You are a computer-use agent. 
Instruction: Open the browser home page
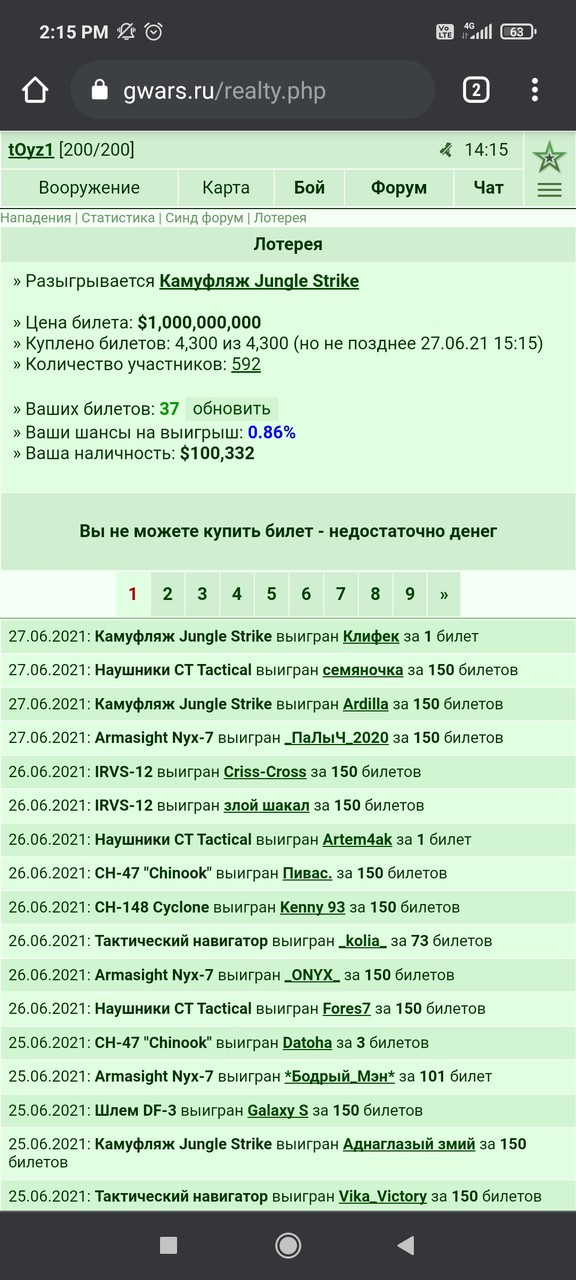click(x=35, y=90)
